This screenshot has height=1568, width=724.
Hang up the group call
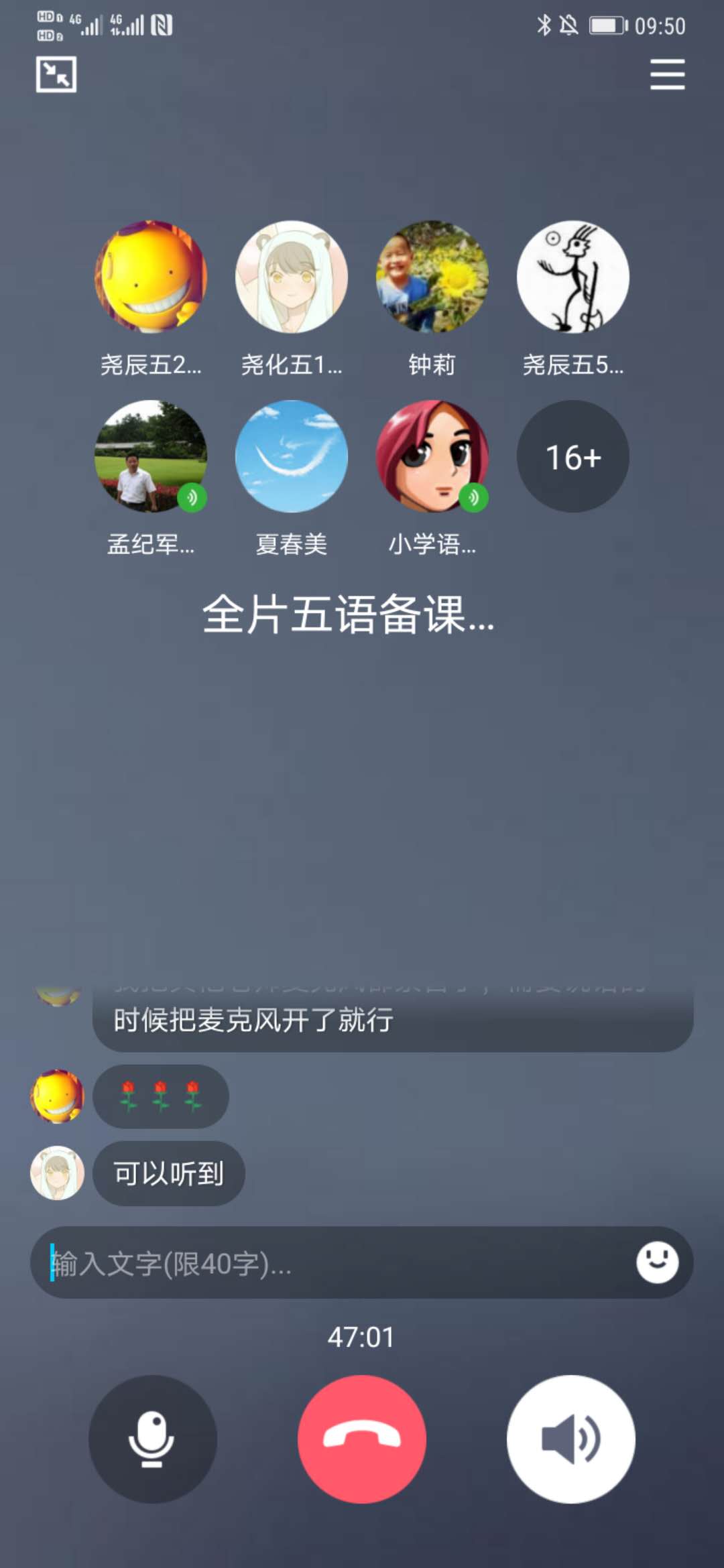point(362,1439)
